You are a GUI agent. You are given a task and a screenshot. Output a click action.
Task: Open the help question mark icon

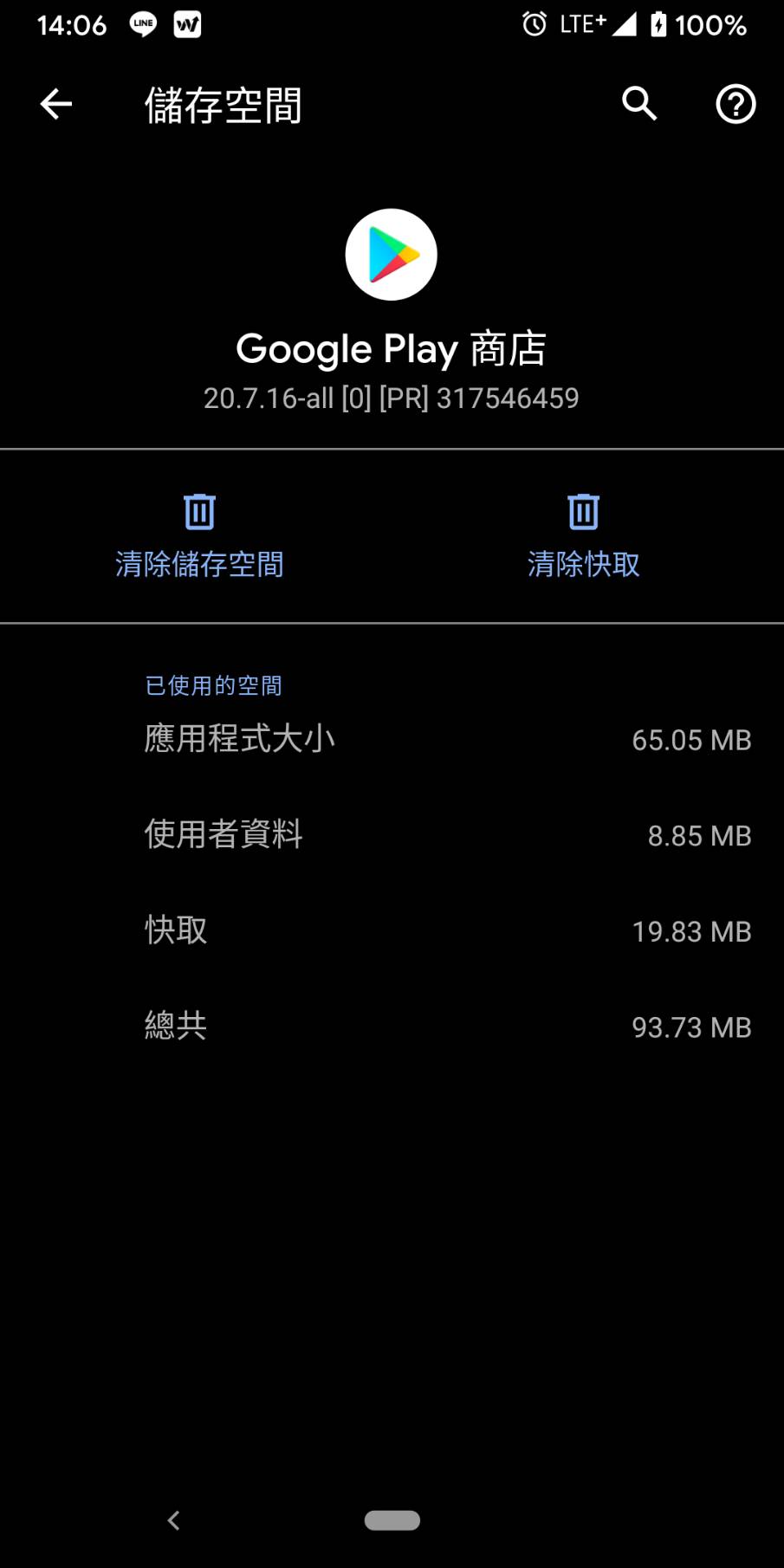click(735, 104)
